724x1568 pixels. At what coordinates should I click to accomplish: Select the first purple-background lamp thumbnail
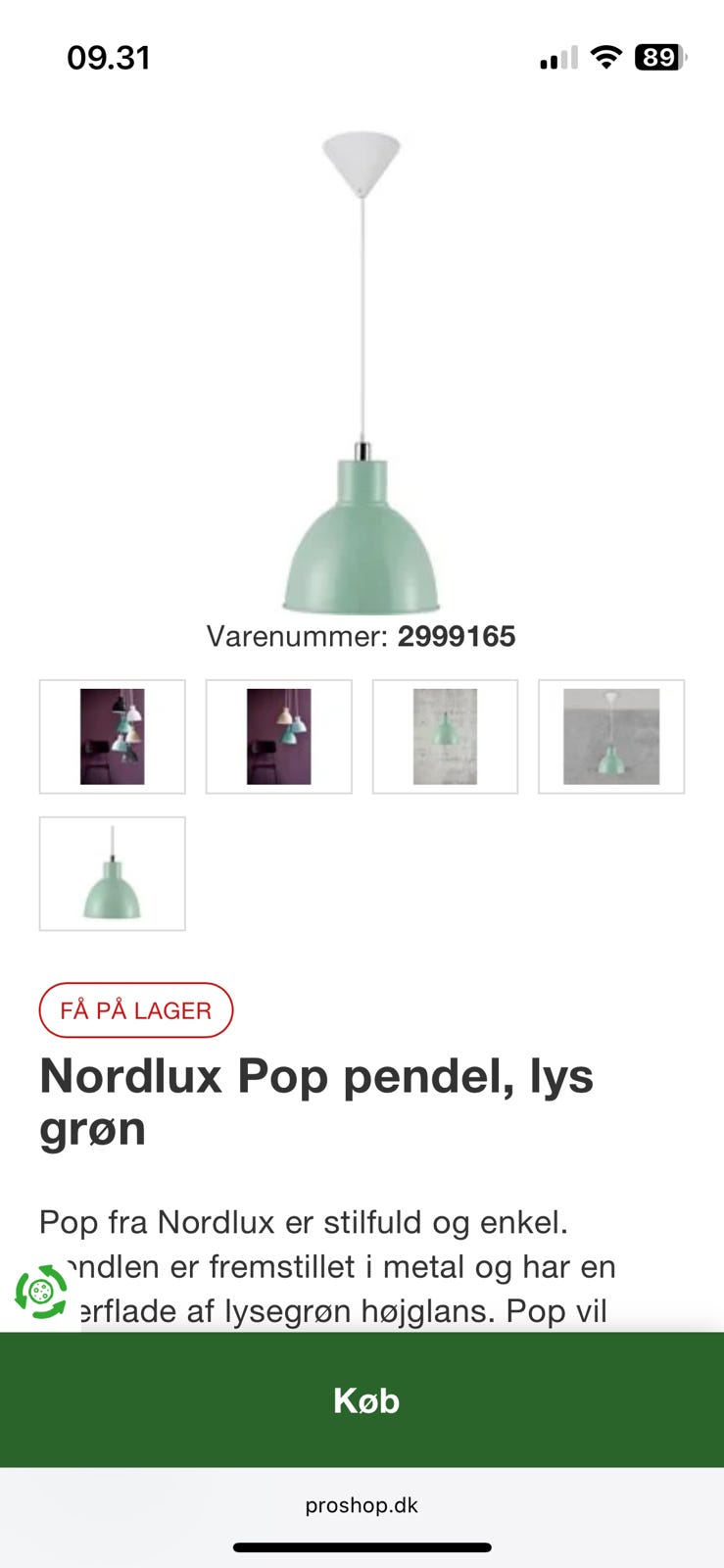pyautogui.click(x=111, y=736)
